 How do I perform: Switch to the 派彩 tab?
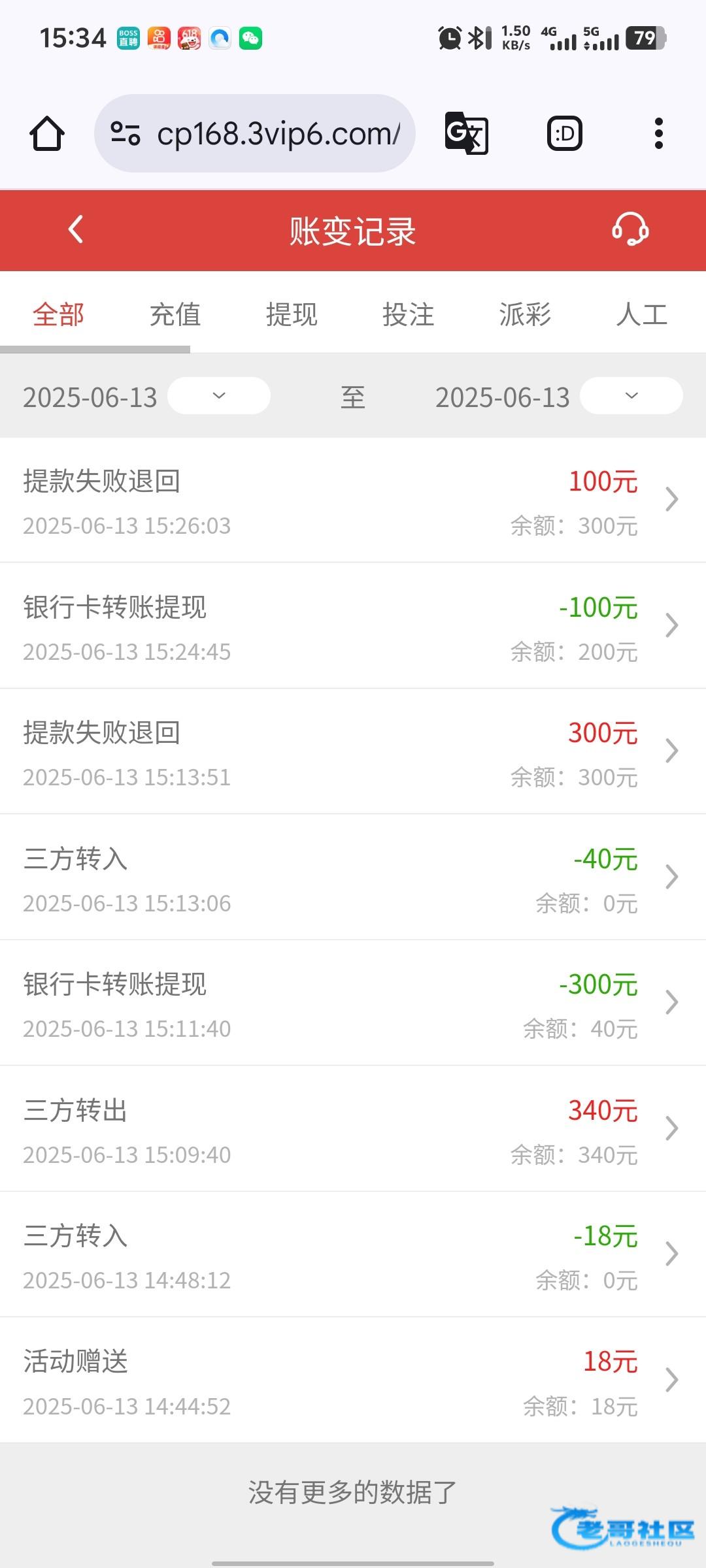point(525,314)
